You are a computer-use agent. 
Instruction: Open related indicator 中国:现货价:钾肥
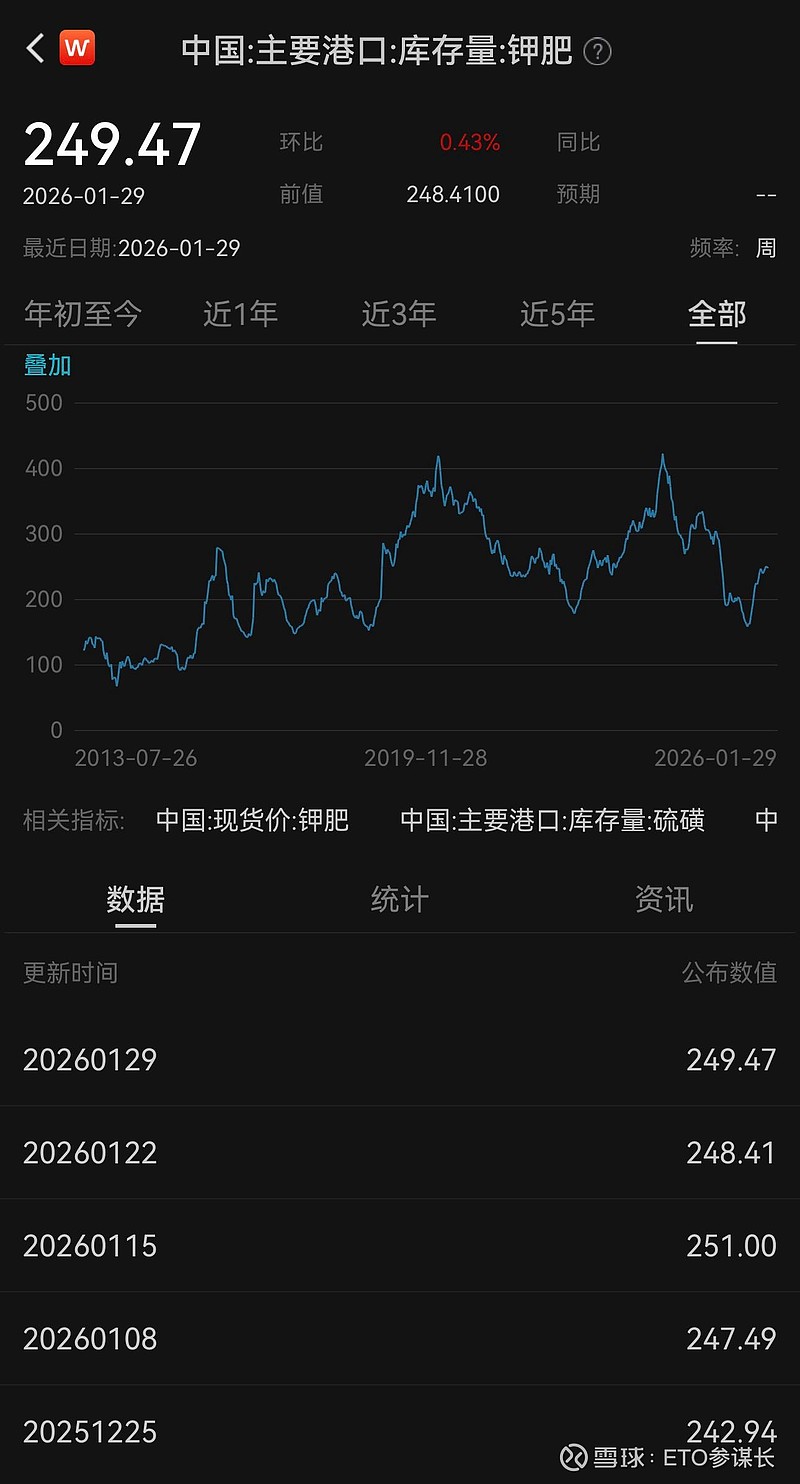click(252, 821)
